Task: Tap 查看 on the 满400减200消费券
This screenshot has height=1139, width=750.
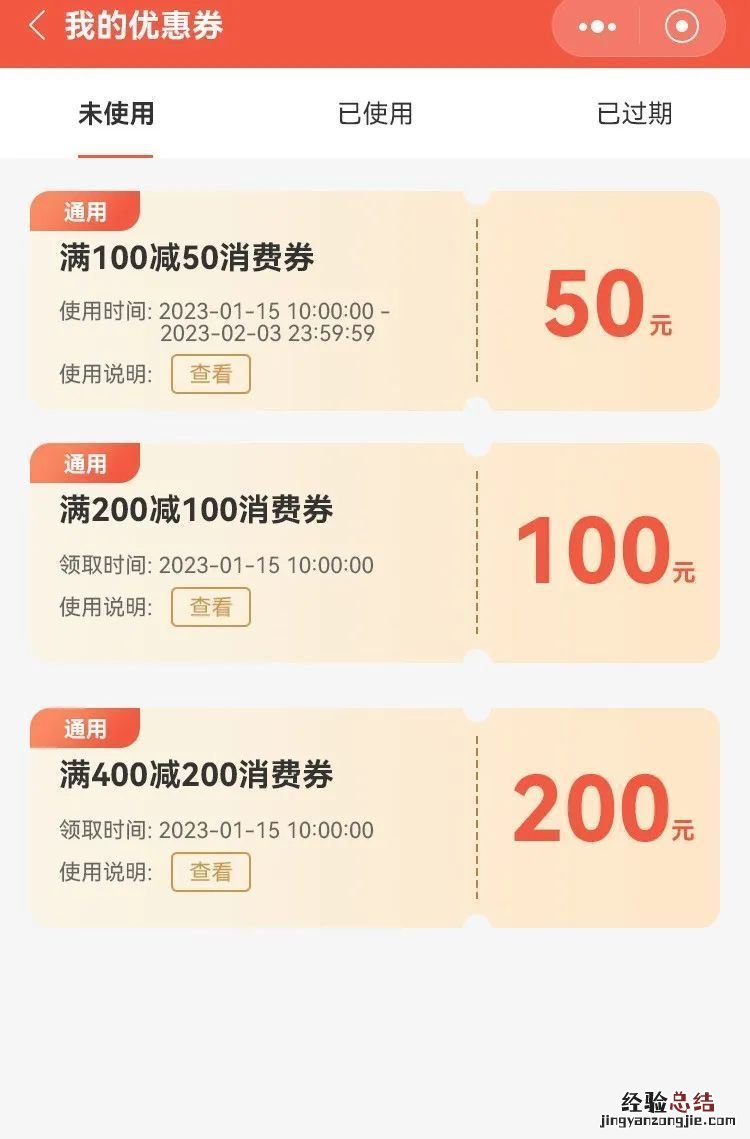Action: (212, 872)
